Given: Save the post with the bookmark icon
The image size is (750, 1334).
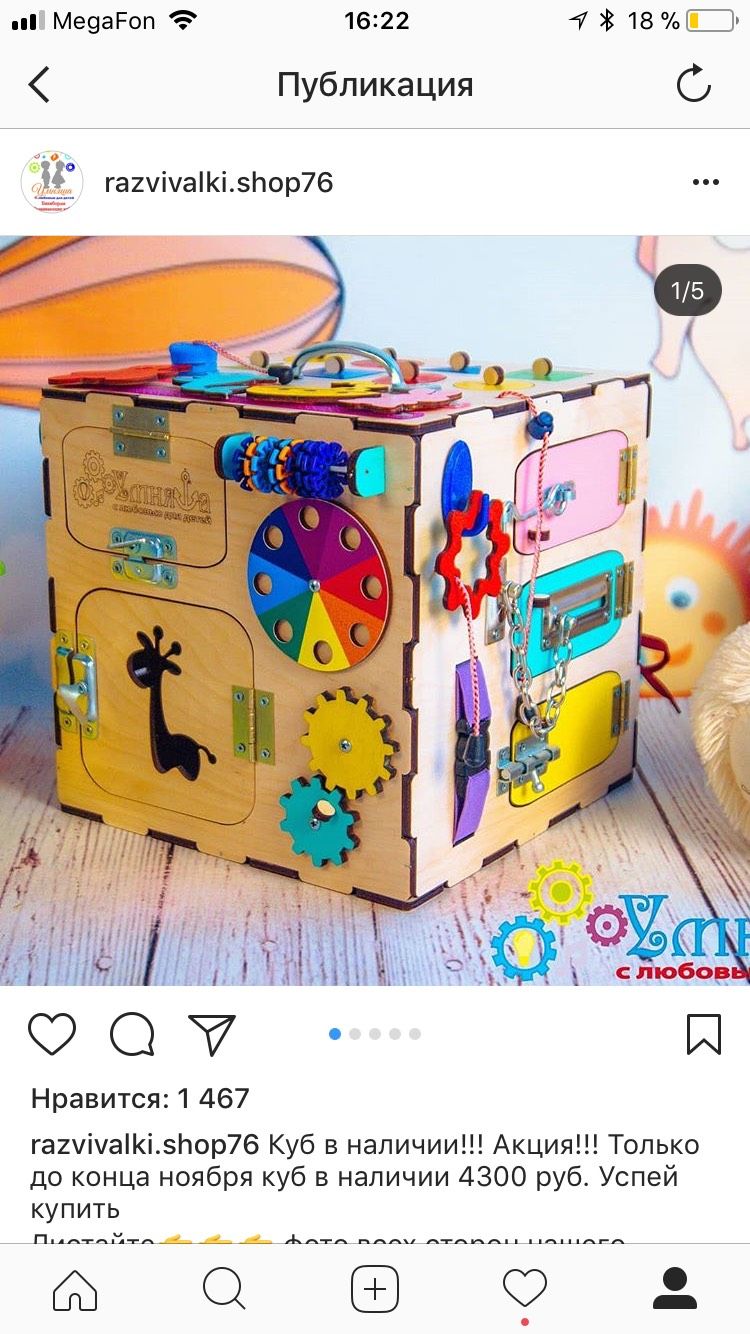Looking at the screenshot, I should point(704,1034).
